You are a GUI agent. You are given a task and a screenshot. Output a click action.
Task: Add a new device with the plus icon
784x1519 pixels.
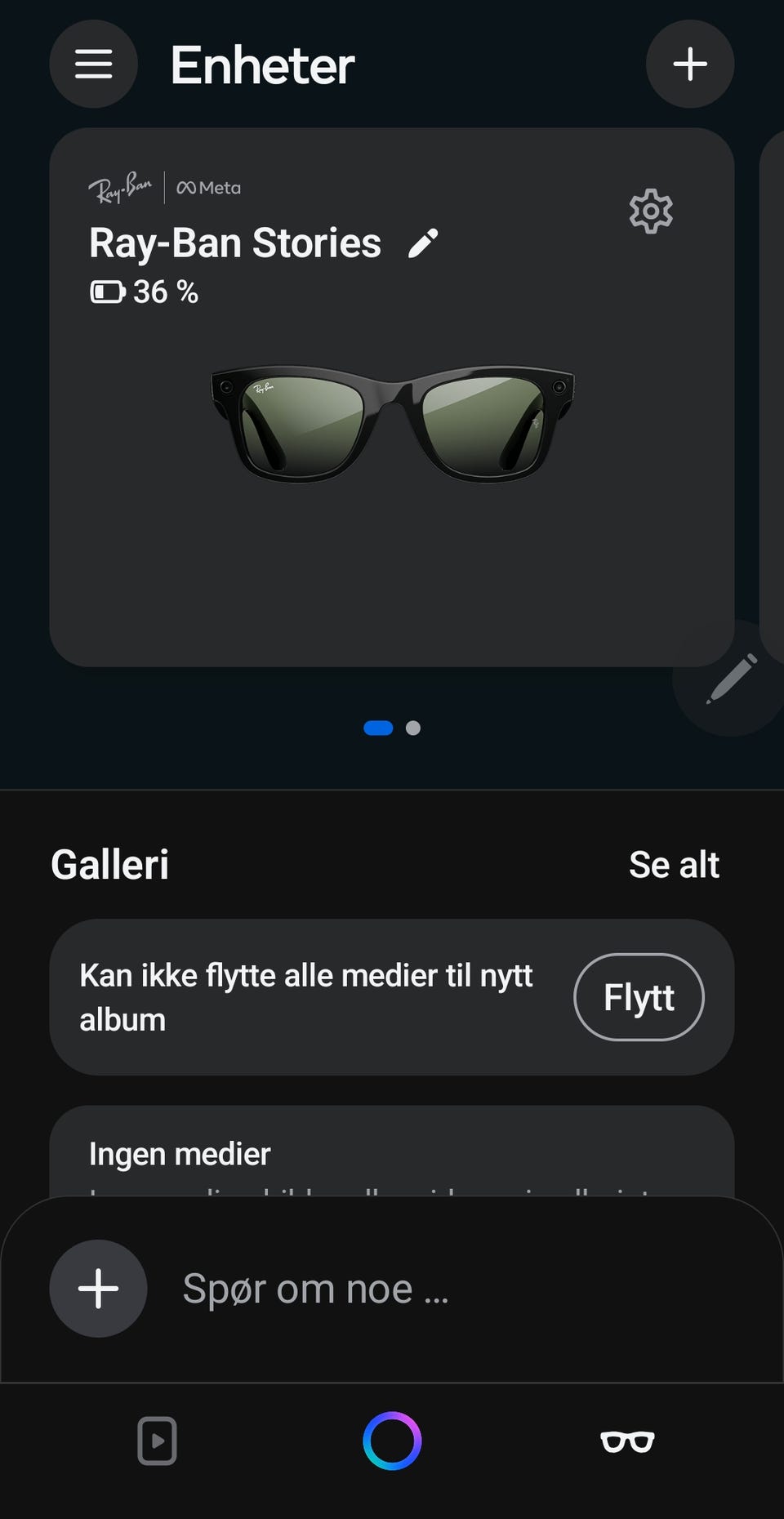pos(690,65)
